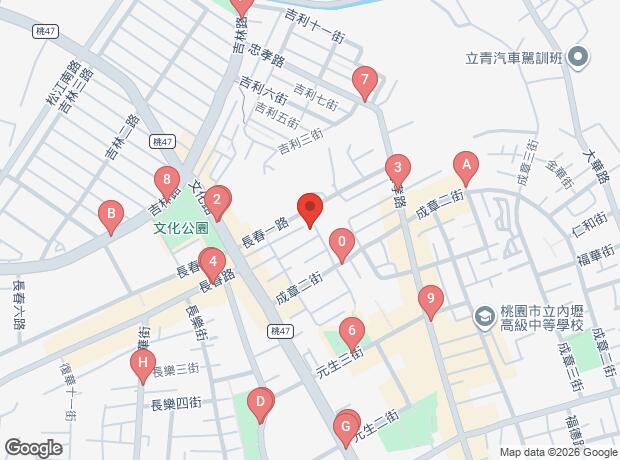Tap the pin labeled H
The height and width of the screenshot is (460, 620).
point(143,363)
